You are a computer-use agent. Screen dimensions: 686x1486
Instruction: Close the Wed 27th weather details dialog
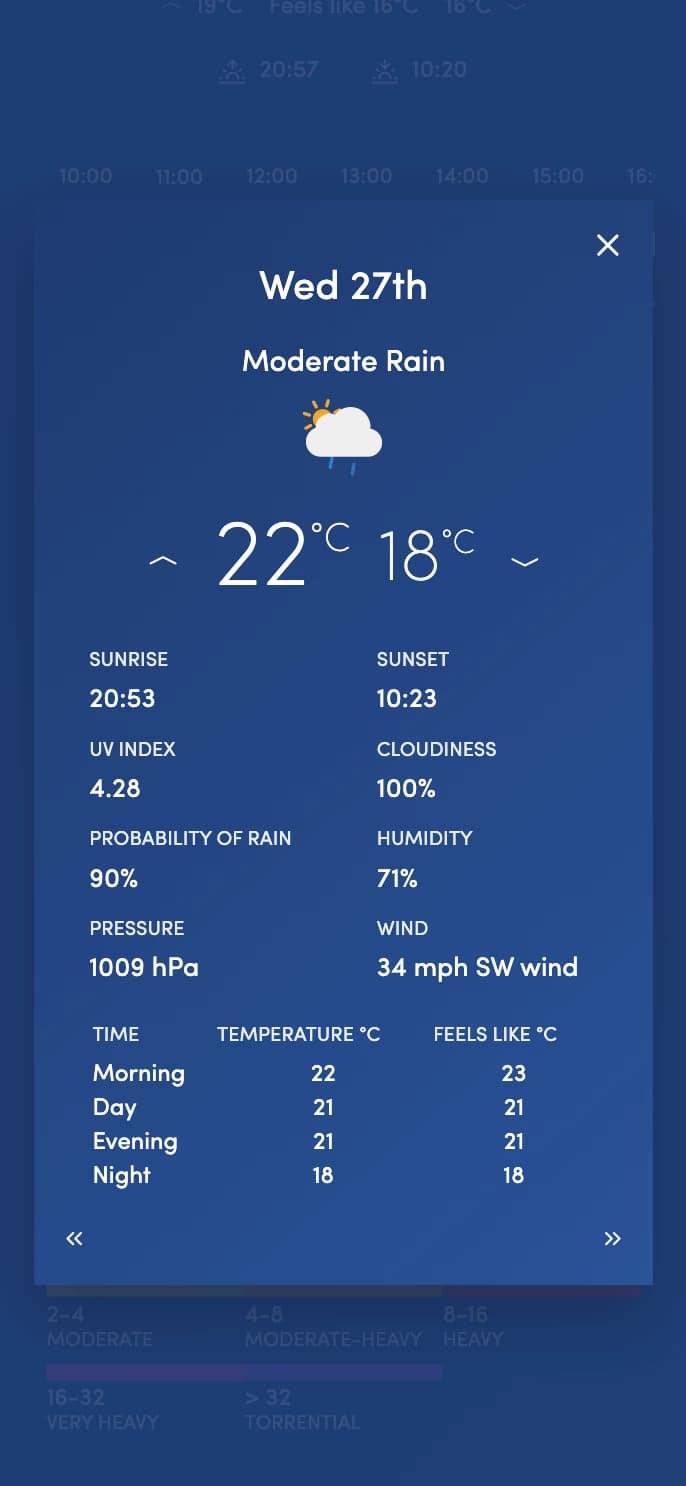click(x=607, y=245)
